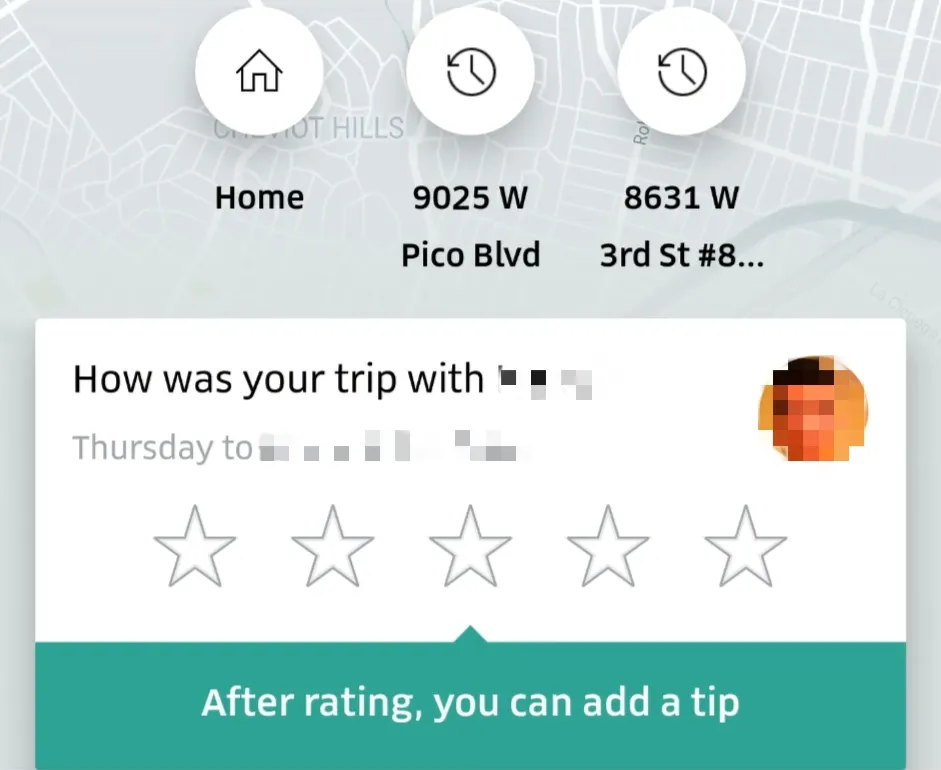This screenshot has width=941, height=770.
Task: Rate the trip one star
Action: pyautogui.click(x=195, y=546)
